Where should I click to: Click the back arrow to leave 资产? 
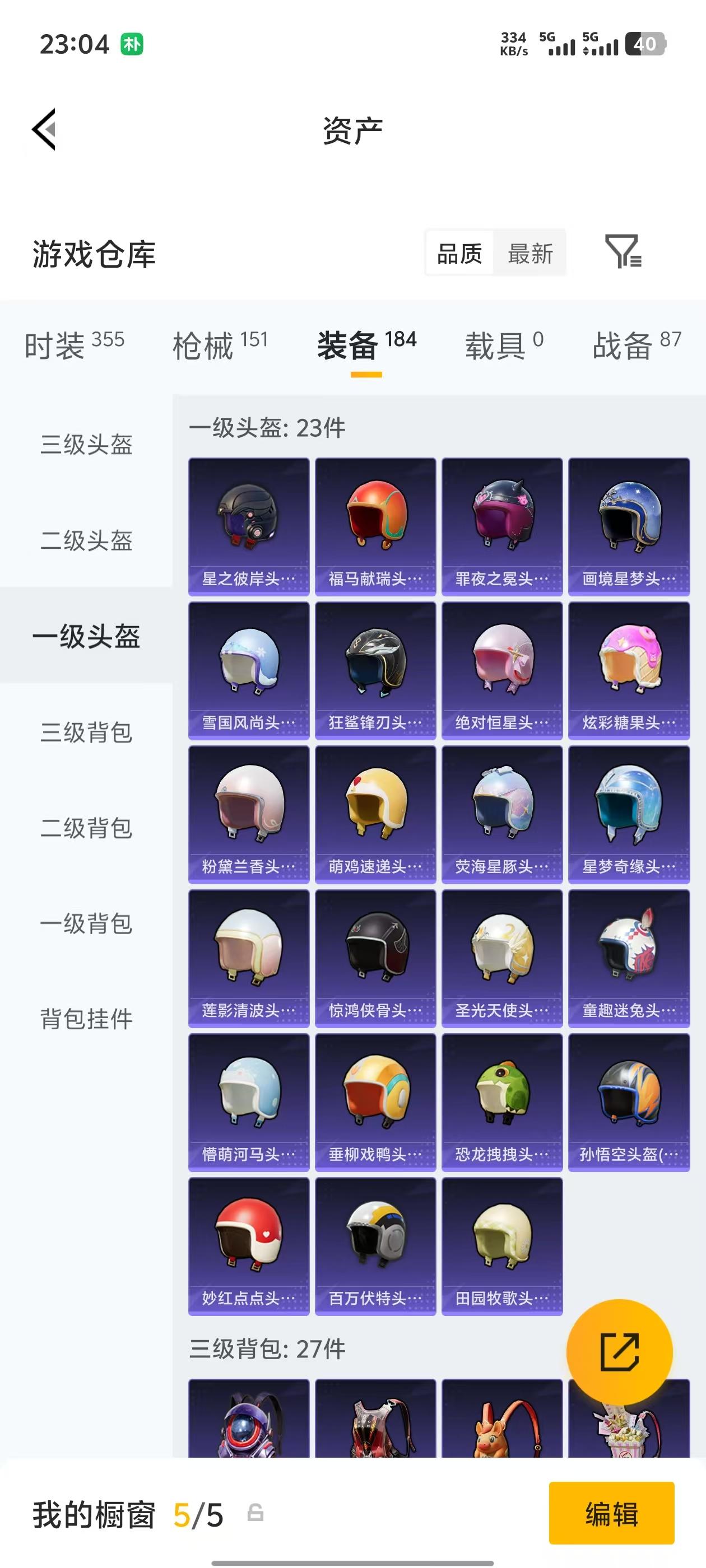(44, 130)
